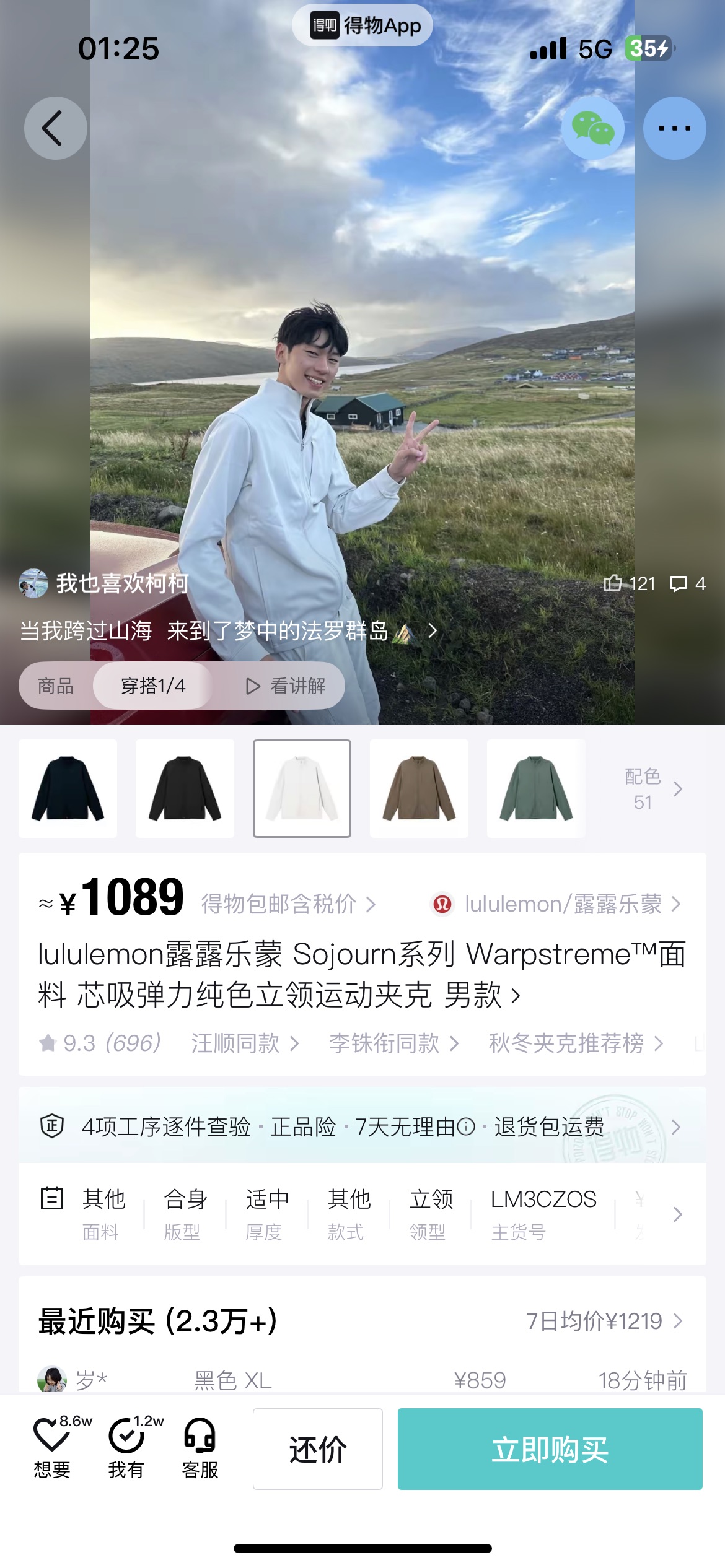
Task: Open the 汪顺同款 link
Action: point(245,1043)
